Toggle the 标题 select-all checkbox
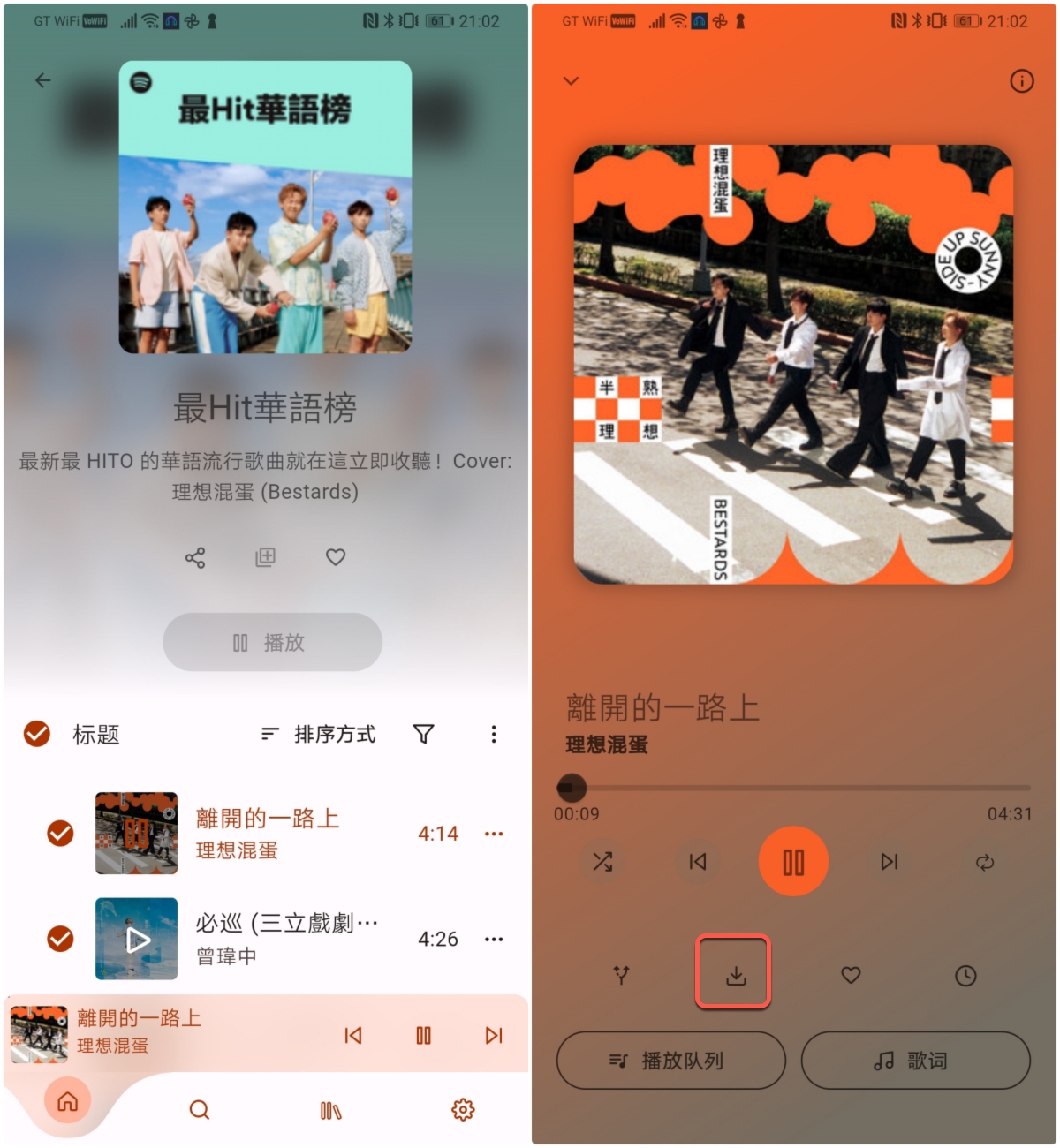 click(x=37, y=734)
